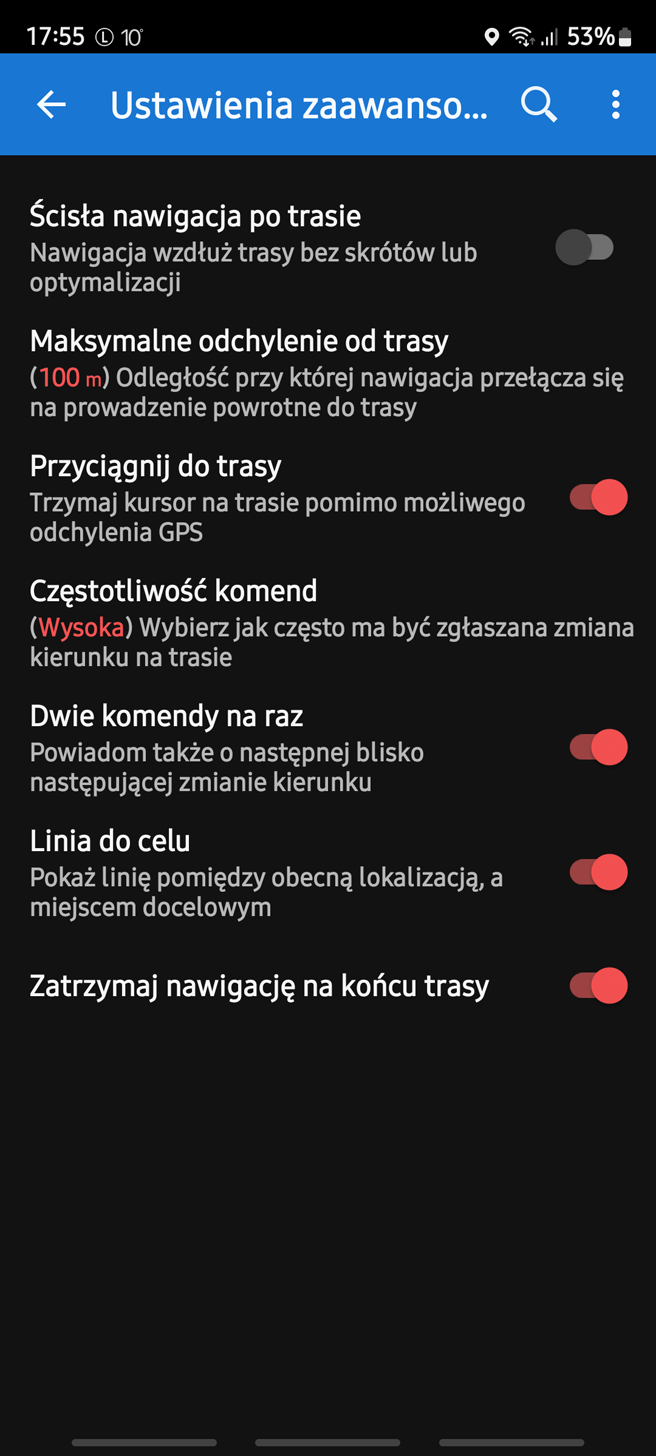Image resolution: width=656 pixels, height=1456 pixels.
Task: Open the three-dot overflow menu
Action: tap(615, 104)
